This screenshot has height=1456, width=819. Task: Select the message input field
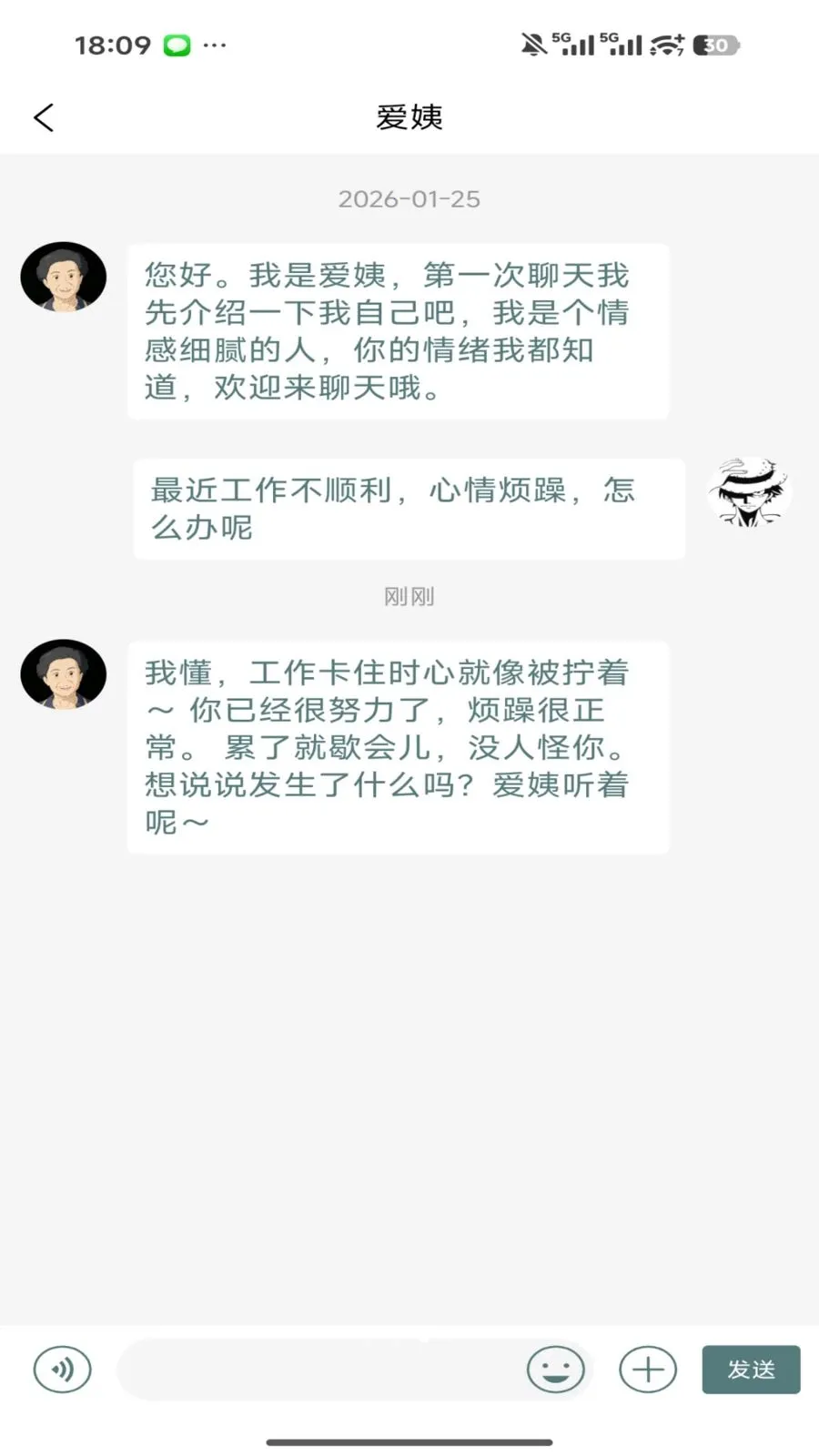(x=318, y=1369)
